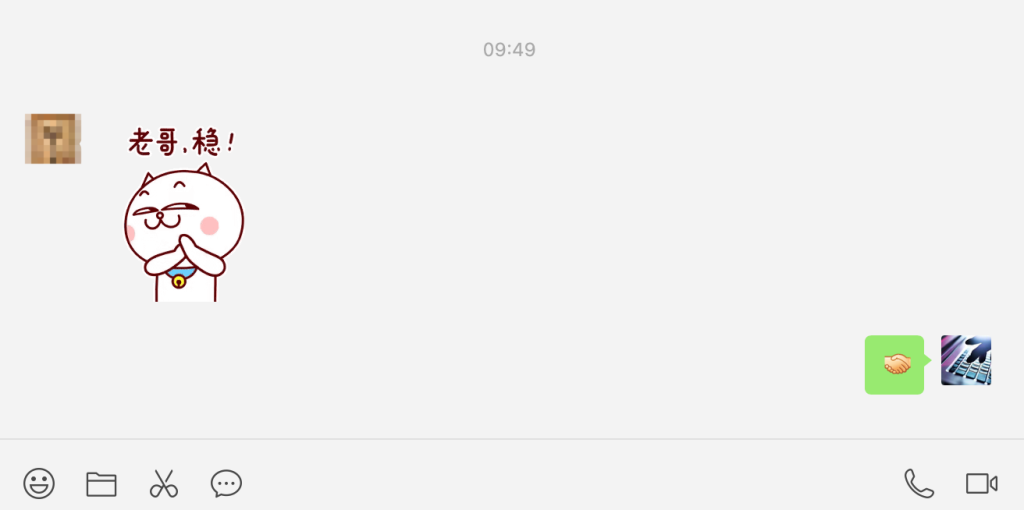Take a screenshot with scissors tool

pos(163,484)
